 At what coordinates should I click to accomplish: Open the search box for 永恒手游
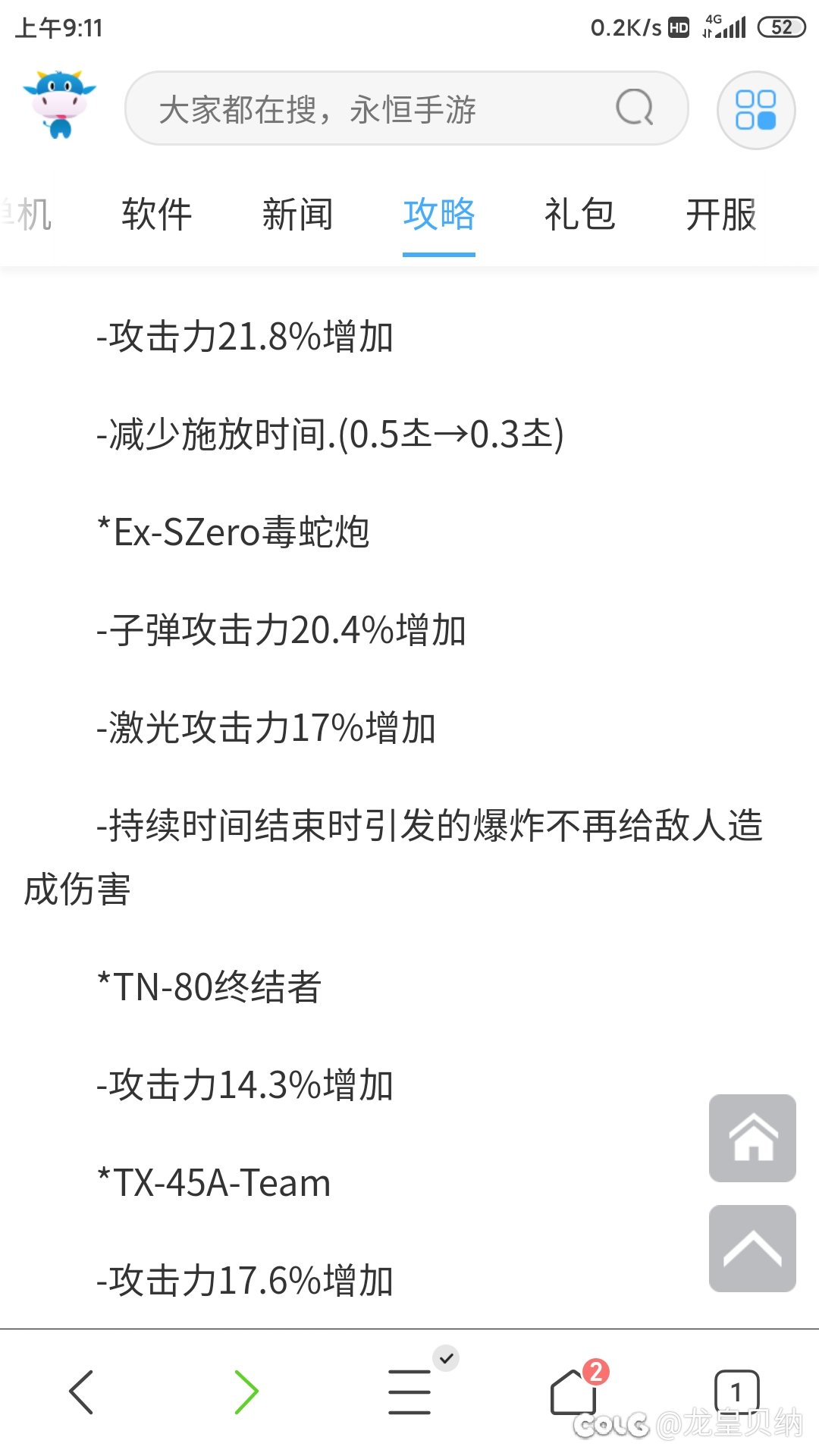pyautogui.click(x=406, y=108)
